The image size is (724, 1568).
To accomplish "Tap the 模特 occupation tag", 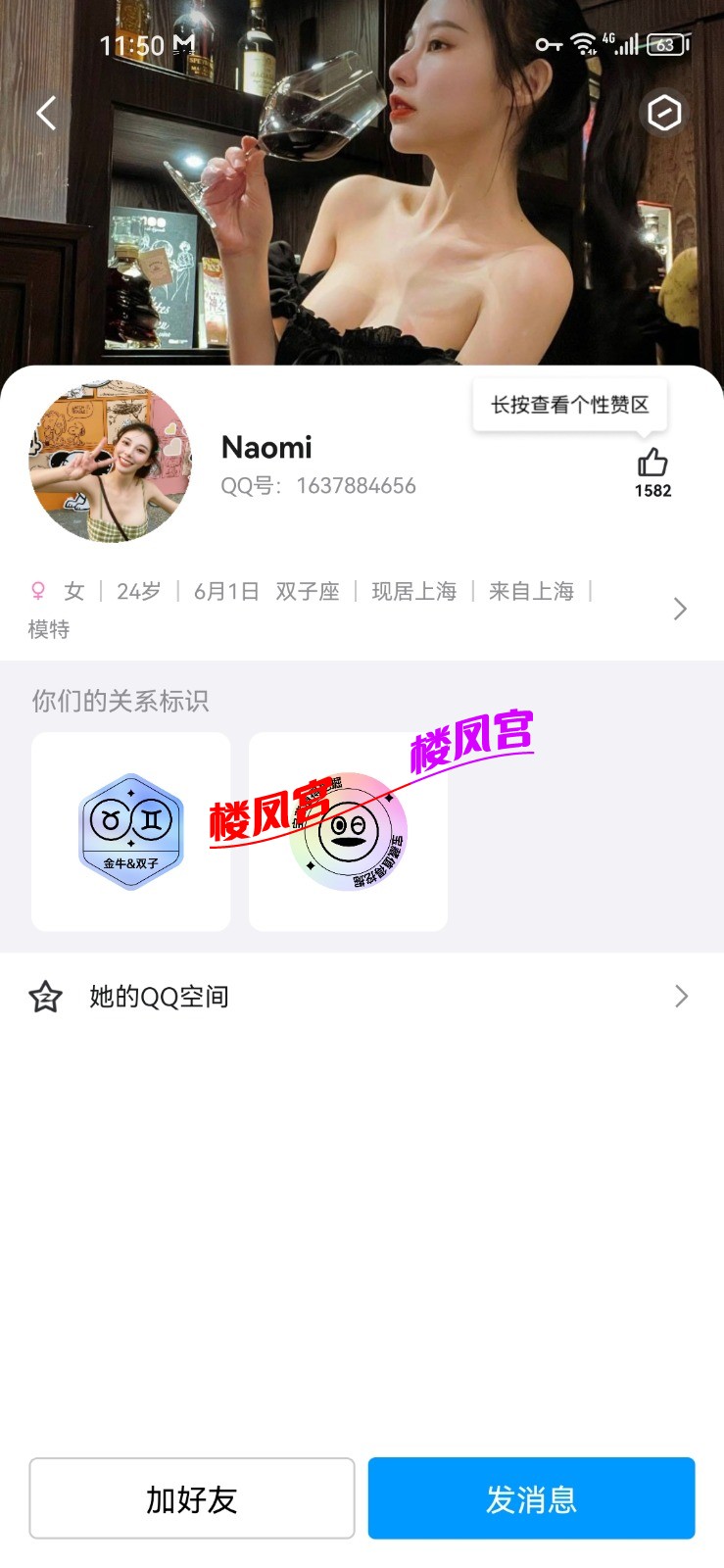I will [48, 629].
